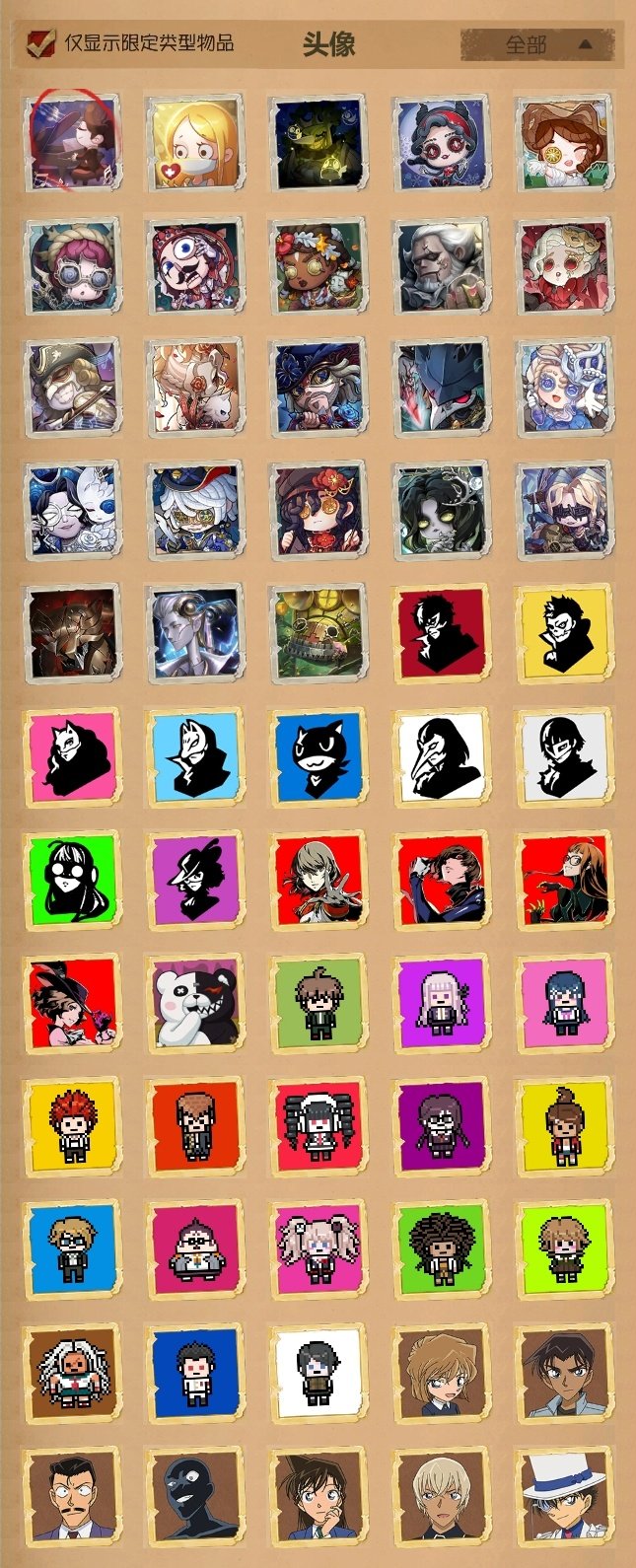Select the Morgana cat silhouette on blue
The image size is (636, 1568).
pos(318,757)
